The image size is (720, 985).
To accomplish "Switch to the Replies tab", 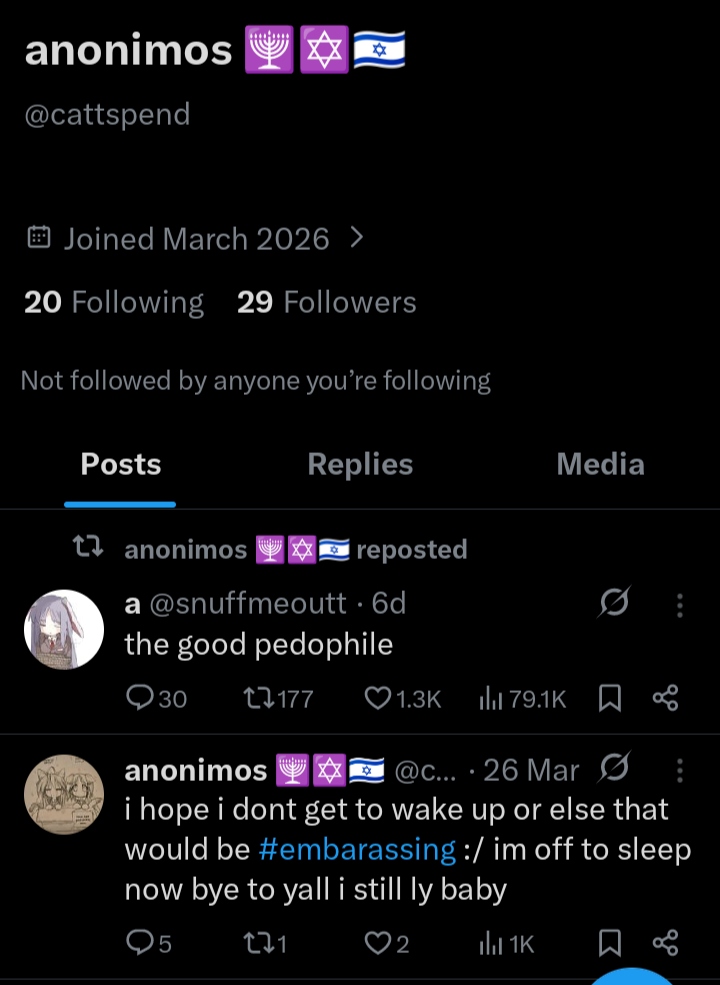I will click(x=360, y=464).
